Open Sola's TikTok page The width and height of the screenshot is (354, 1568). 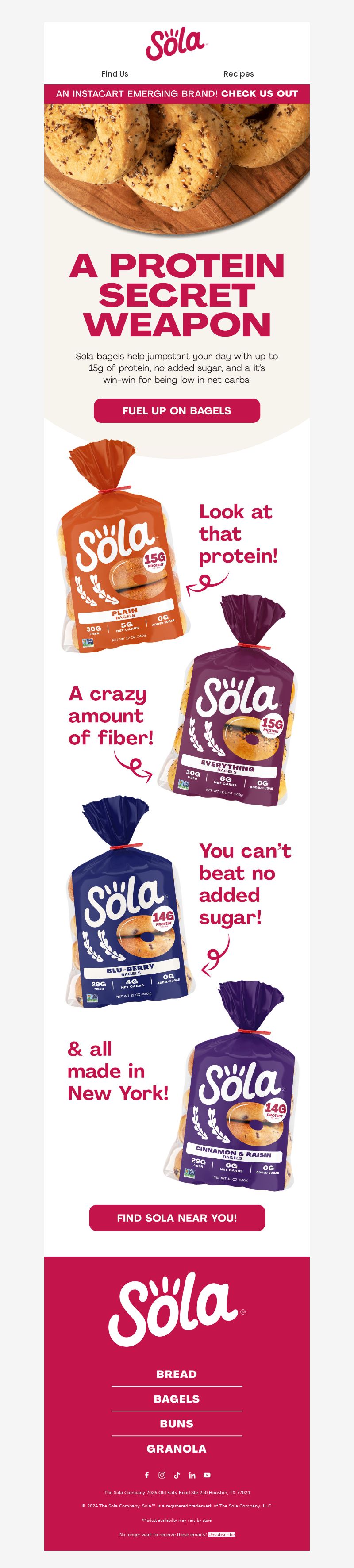(177, 1475)
